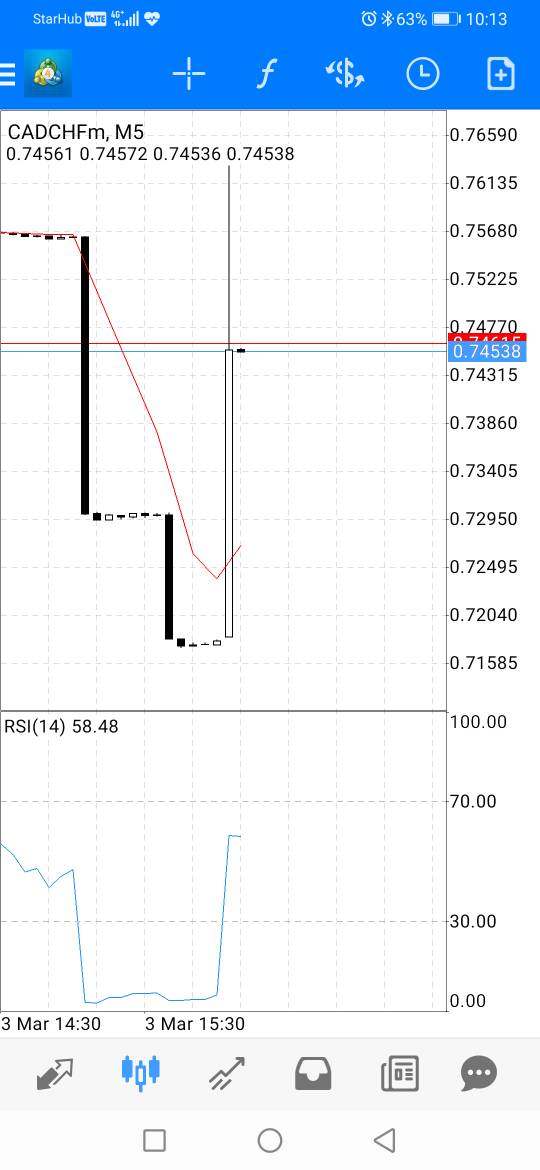Open the History inbox tab
Viewport: 540px width, 1170px height.
point(313,1074)
